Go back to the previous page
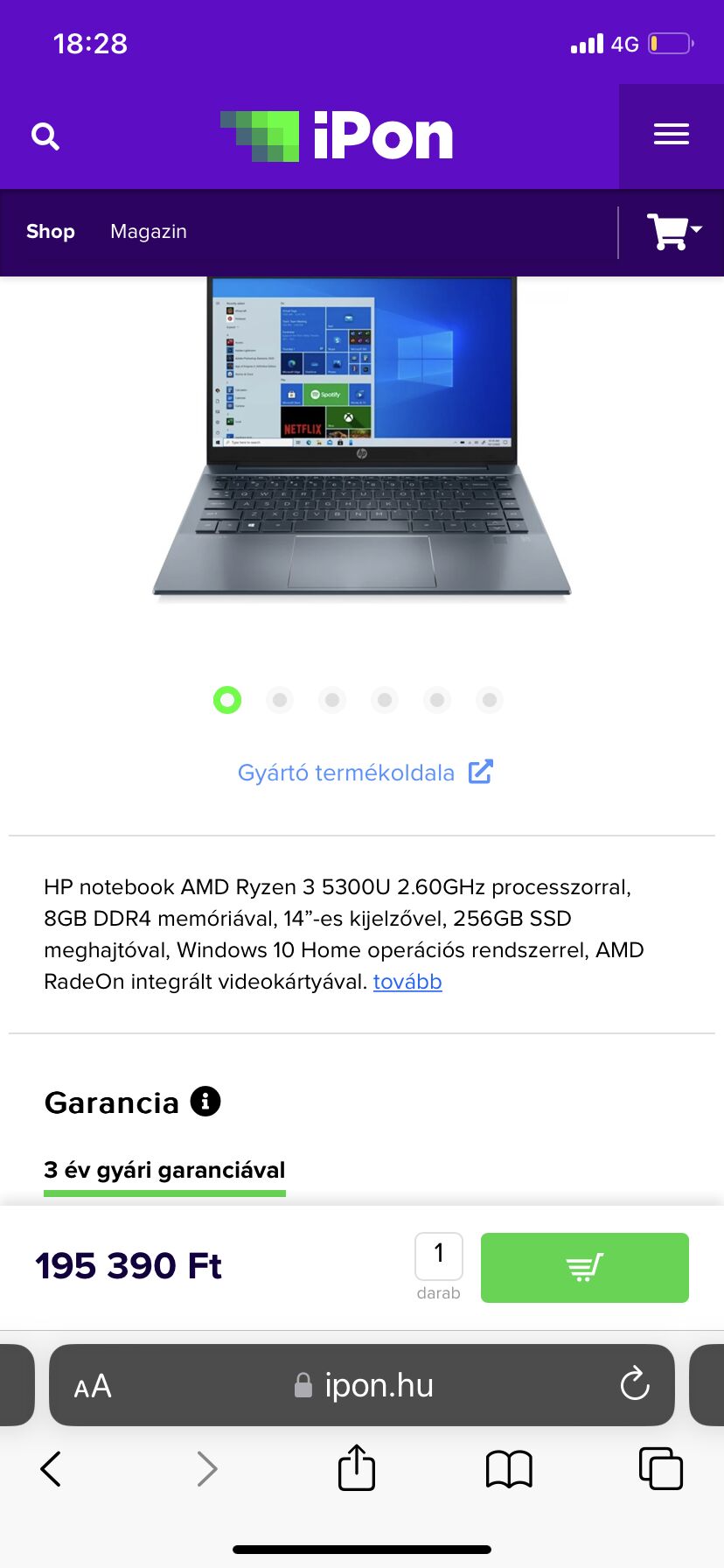Screen dimensions: 724x1568 tap(51, 1469)
